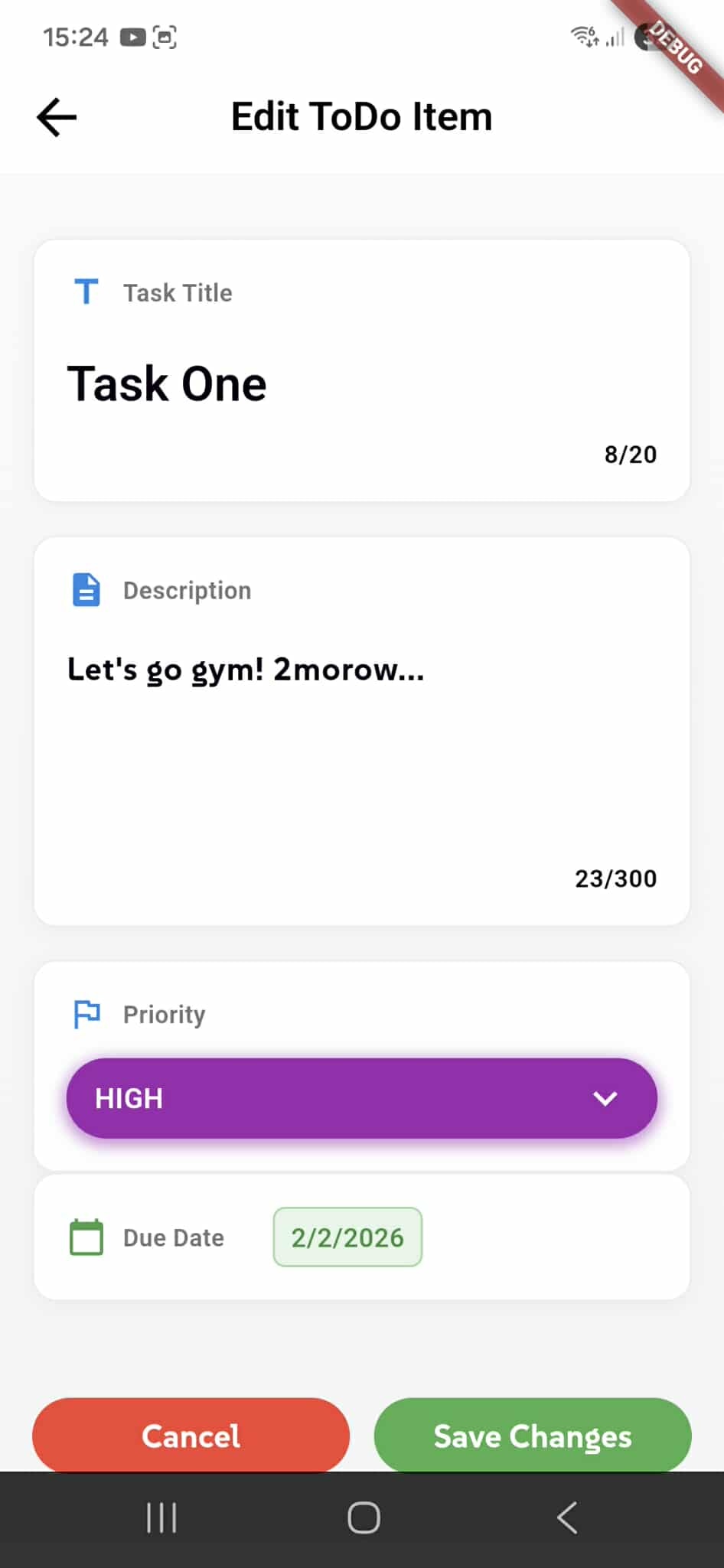The width and height of the screenshot is (724, 1568).
Task: Change the due date 2/2/2026
Action: [x=347, y=1237]
